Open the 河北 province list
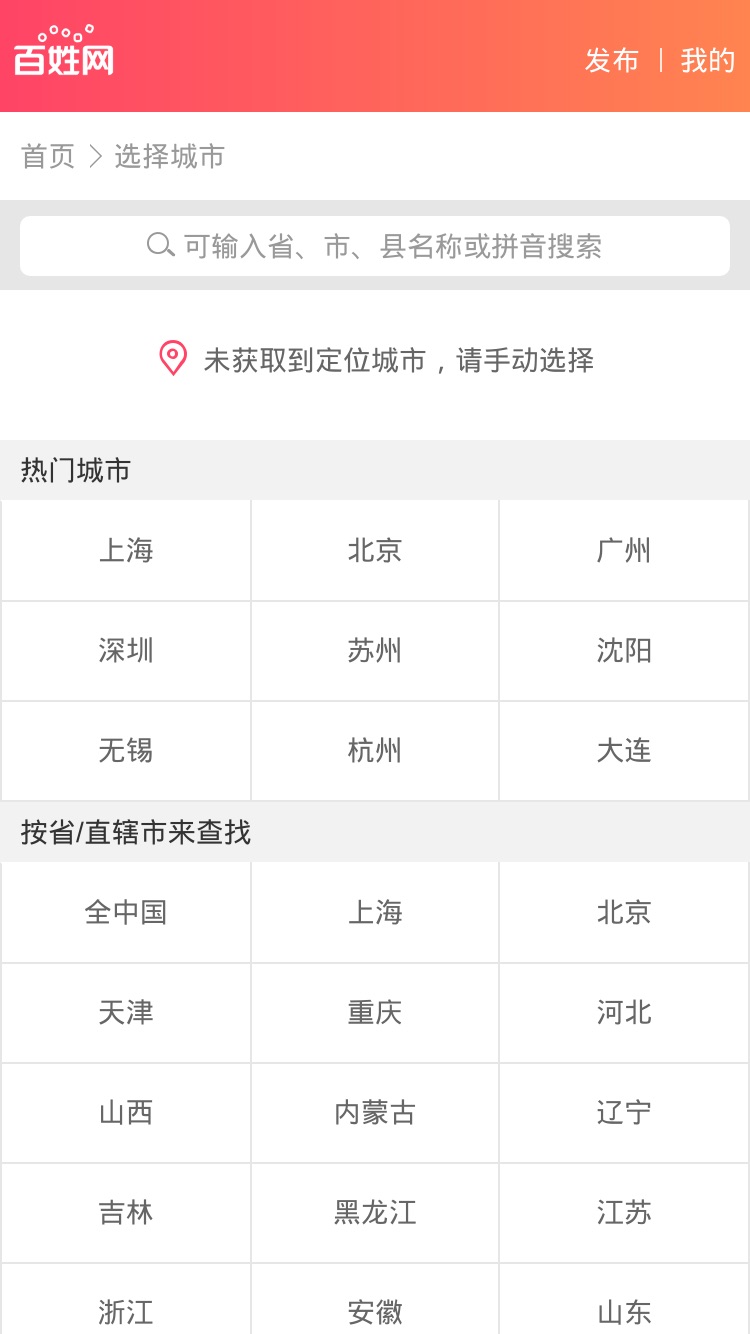This screenshot has width=750, height=1334. point(624,1013)
